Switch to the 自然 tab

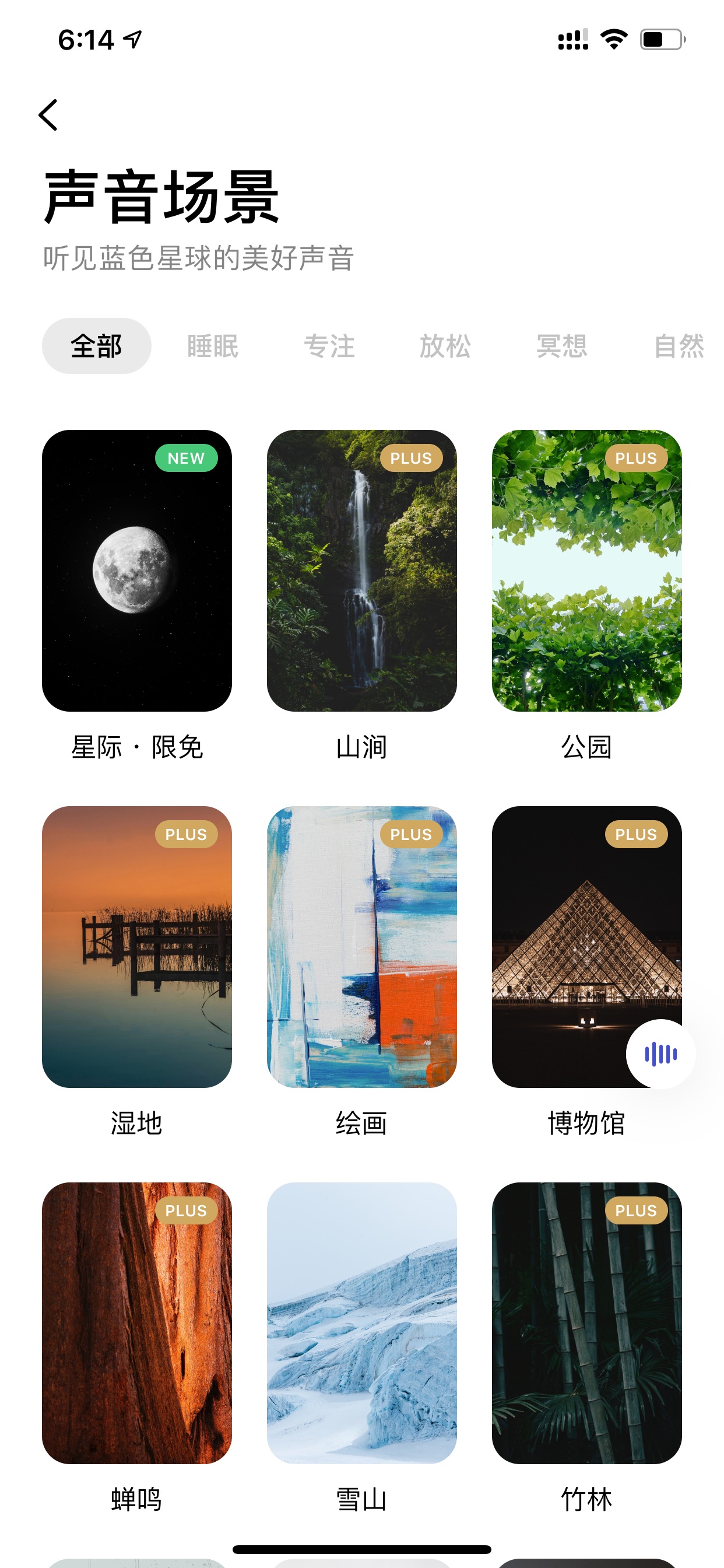click(x=679, y=346)
